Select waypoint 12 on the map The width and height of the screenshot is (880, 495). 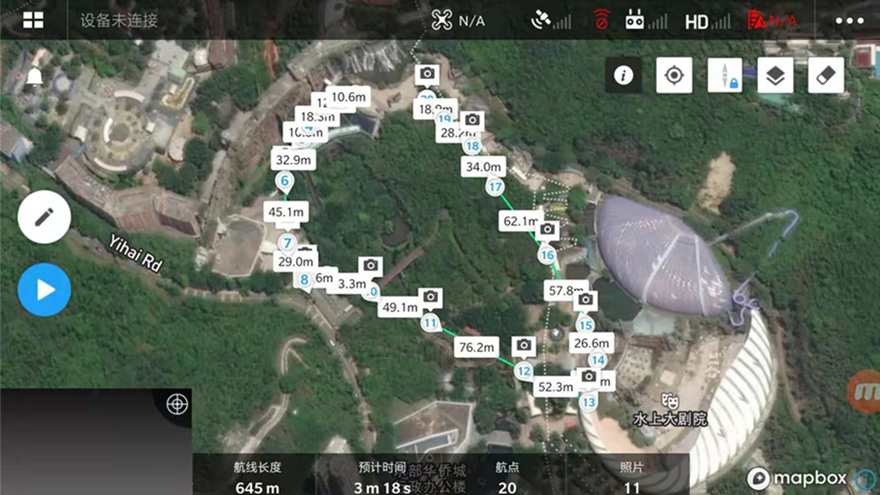coord(523,371)
